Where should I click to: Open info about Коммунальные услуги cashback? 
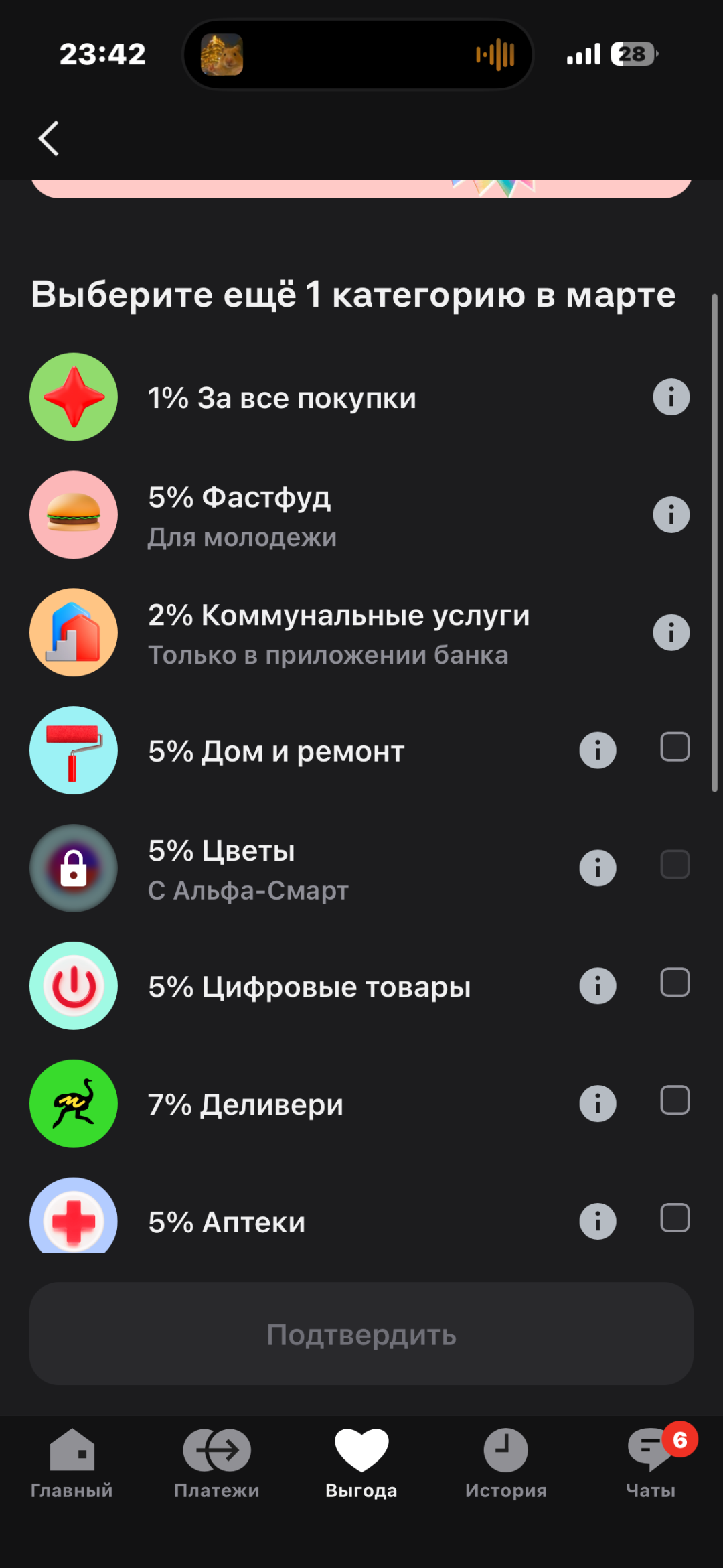671,632
